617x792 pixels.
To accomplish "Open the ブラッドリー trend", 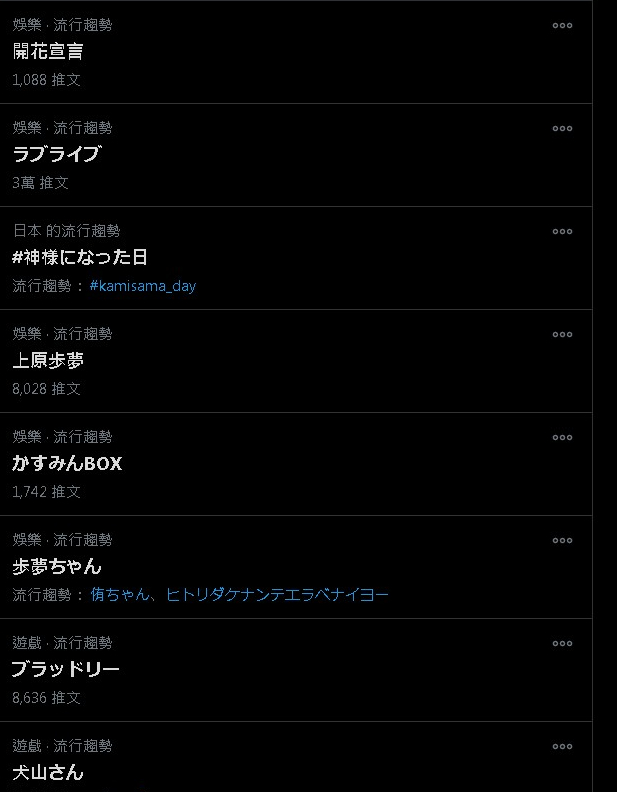I will pyautogui.click(x=66, y=669).
